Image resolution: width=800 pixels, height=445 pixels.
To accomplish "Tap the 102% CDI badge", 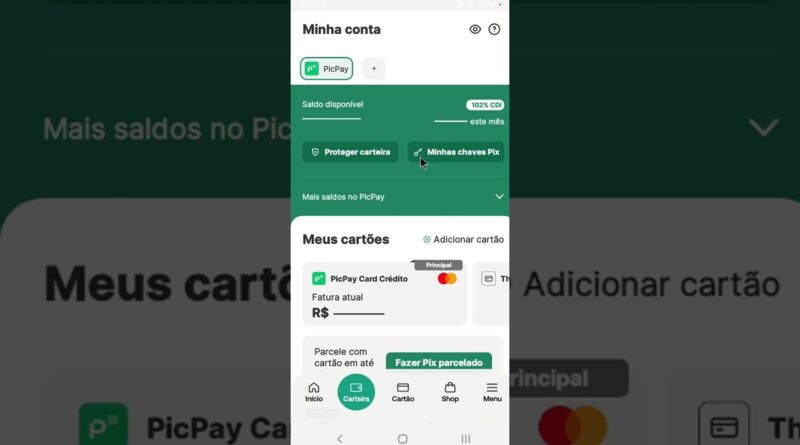I will point(485,105).
